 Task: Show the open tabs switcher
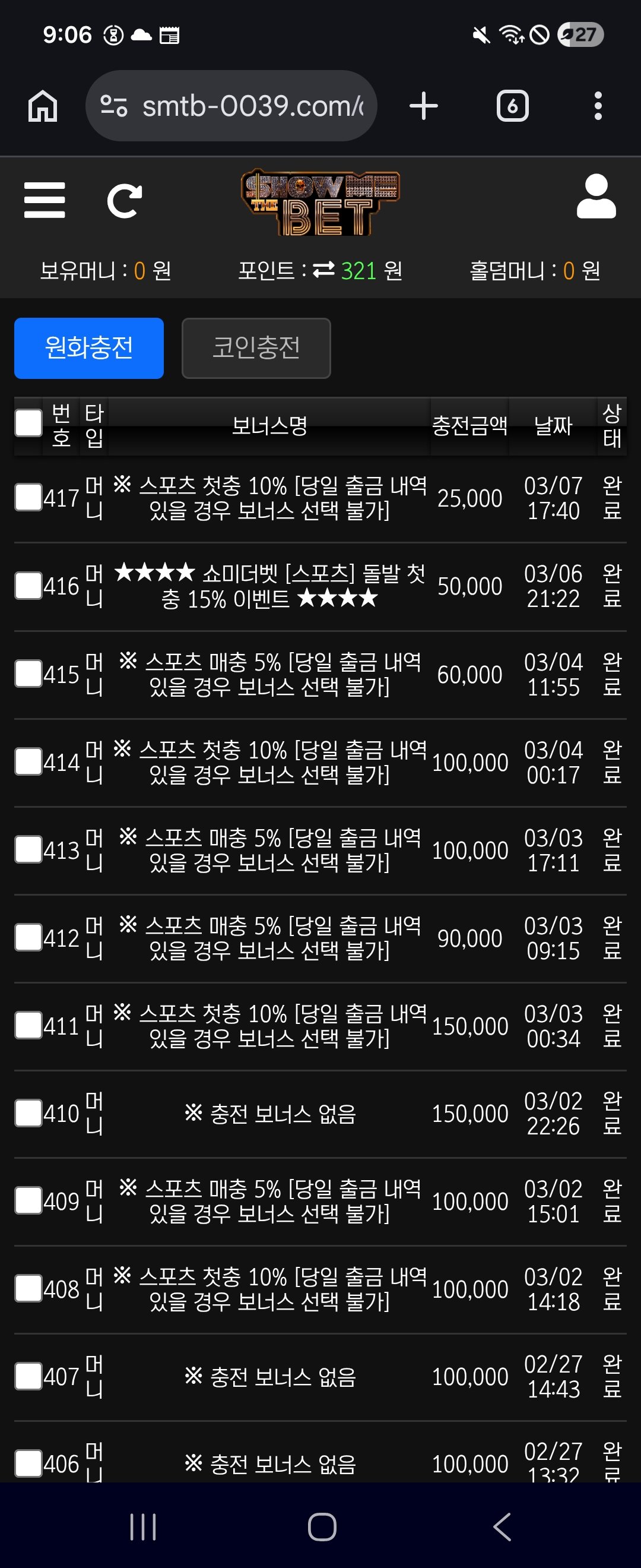pos(512,106)
